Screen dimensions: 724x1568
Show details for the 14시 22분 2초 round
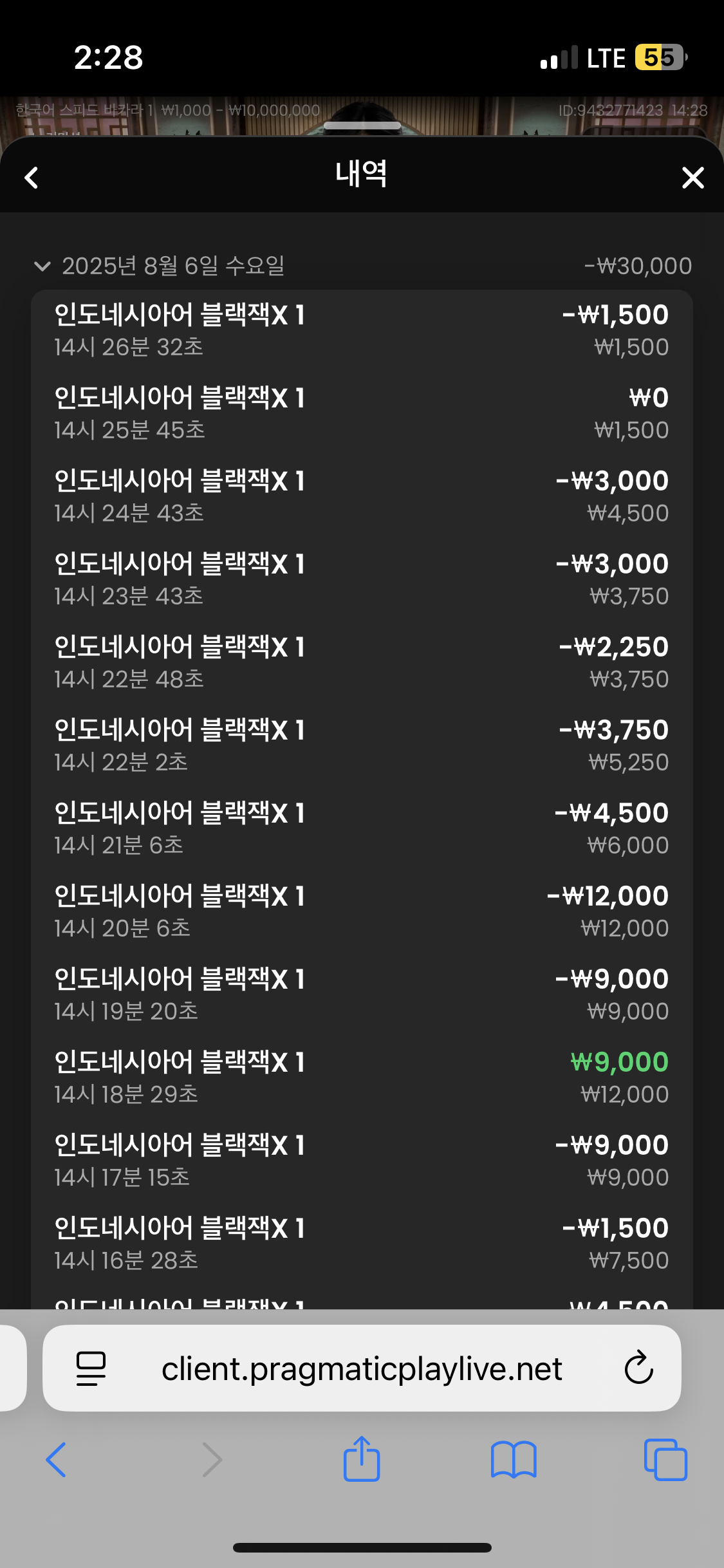(x=362, y=746)
